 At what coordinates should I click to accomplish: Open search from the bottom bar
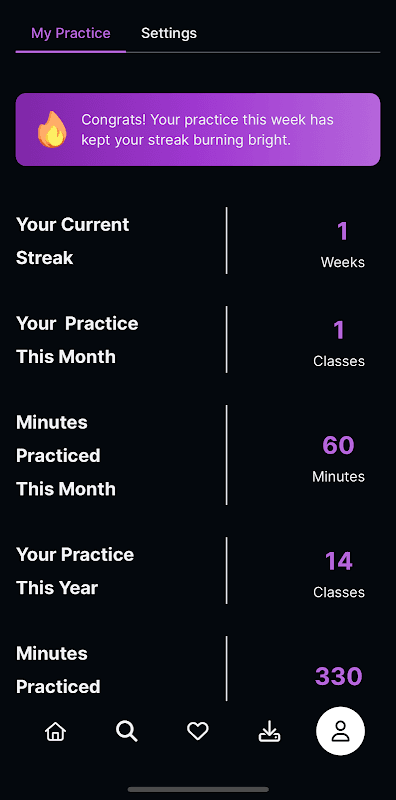tap(127, 732)
